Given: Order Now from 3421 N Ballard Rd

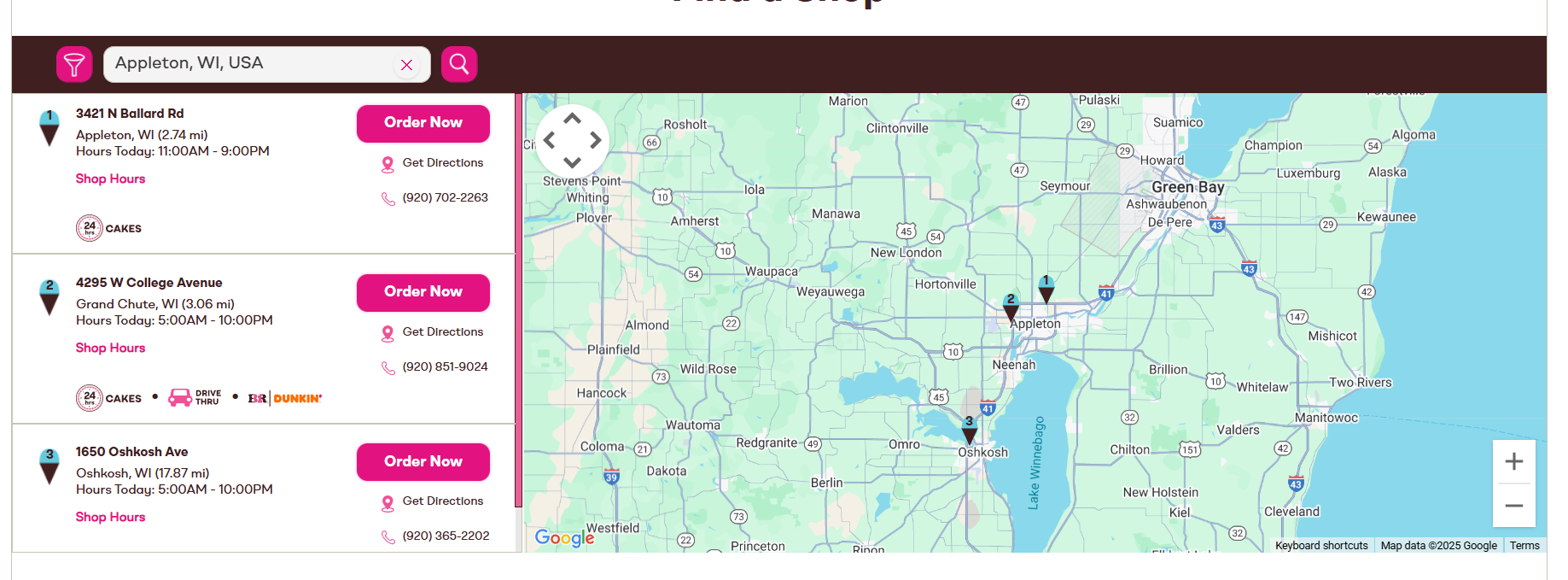Looking at the screenshot, I should [423, 123].
